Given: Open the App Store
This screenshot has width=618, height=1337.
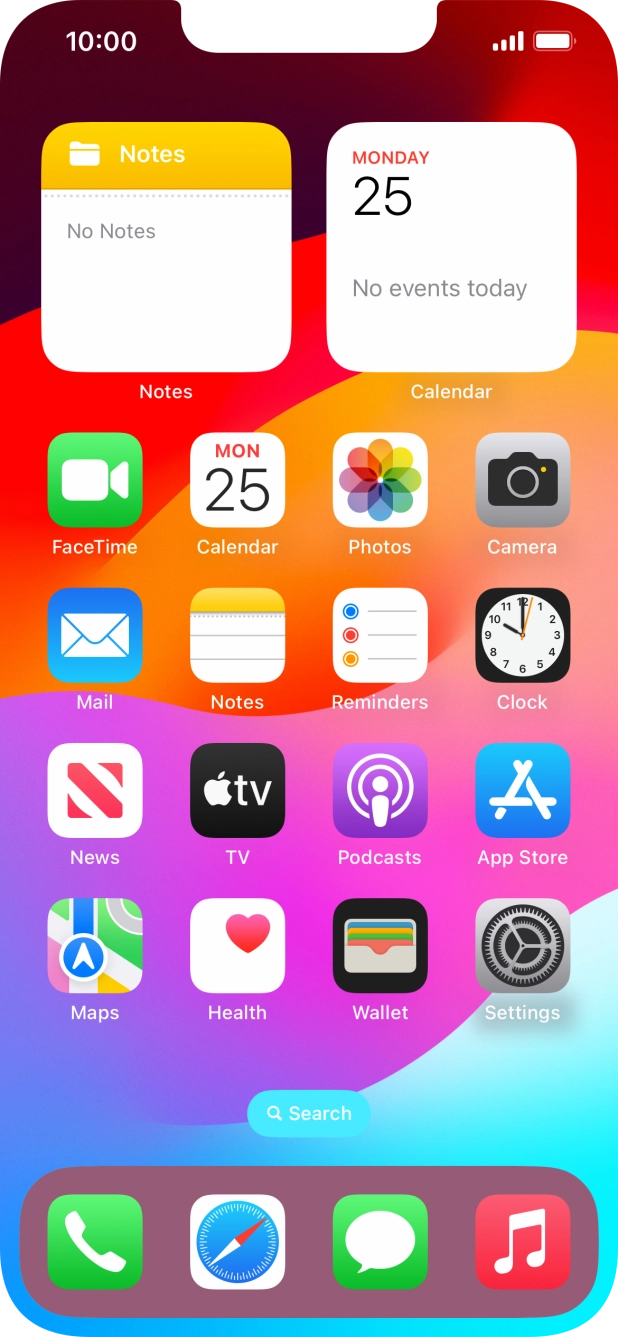Looking at the screenshot, I should [522, 790].
